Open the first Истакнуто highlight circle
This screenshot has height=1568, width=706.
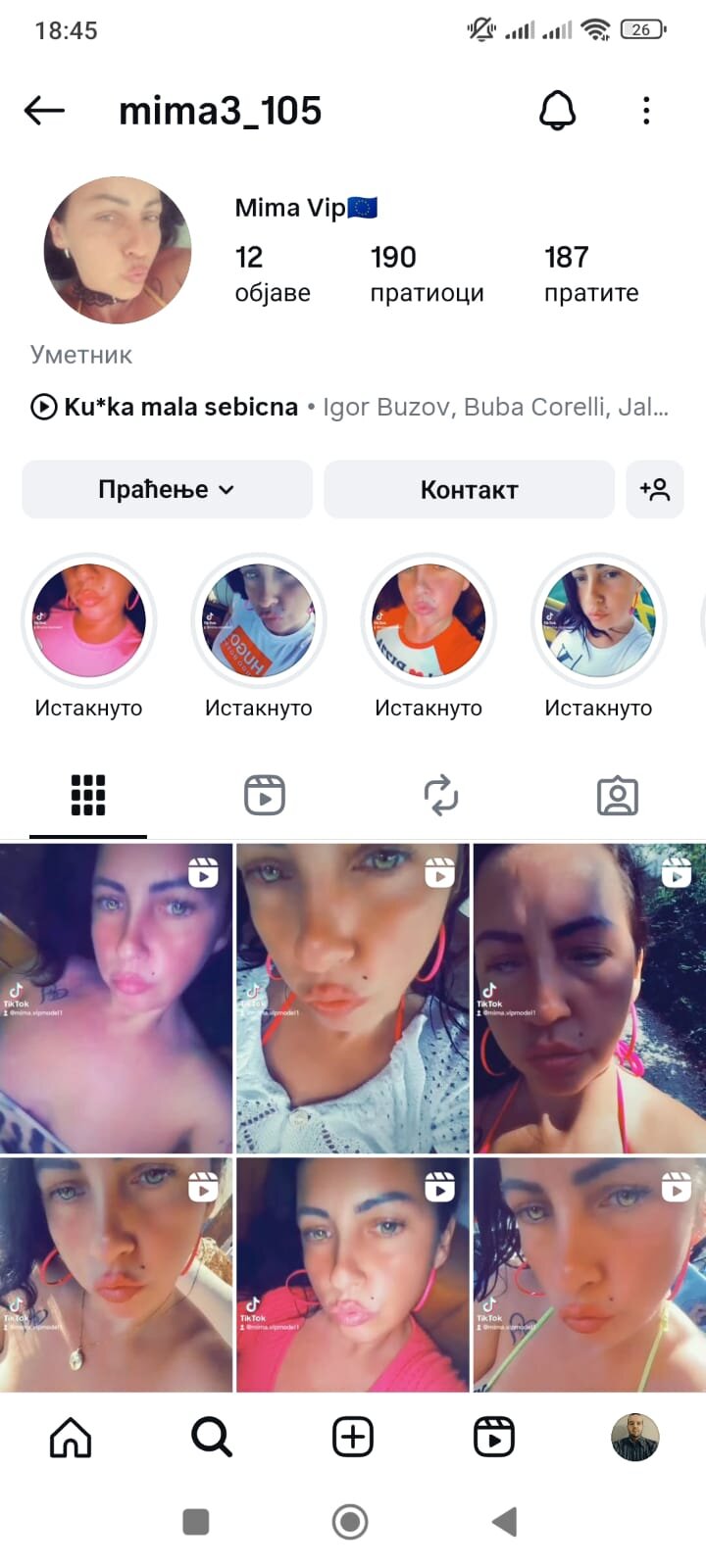click(x=88, y=620)
